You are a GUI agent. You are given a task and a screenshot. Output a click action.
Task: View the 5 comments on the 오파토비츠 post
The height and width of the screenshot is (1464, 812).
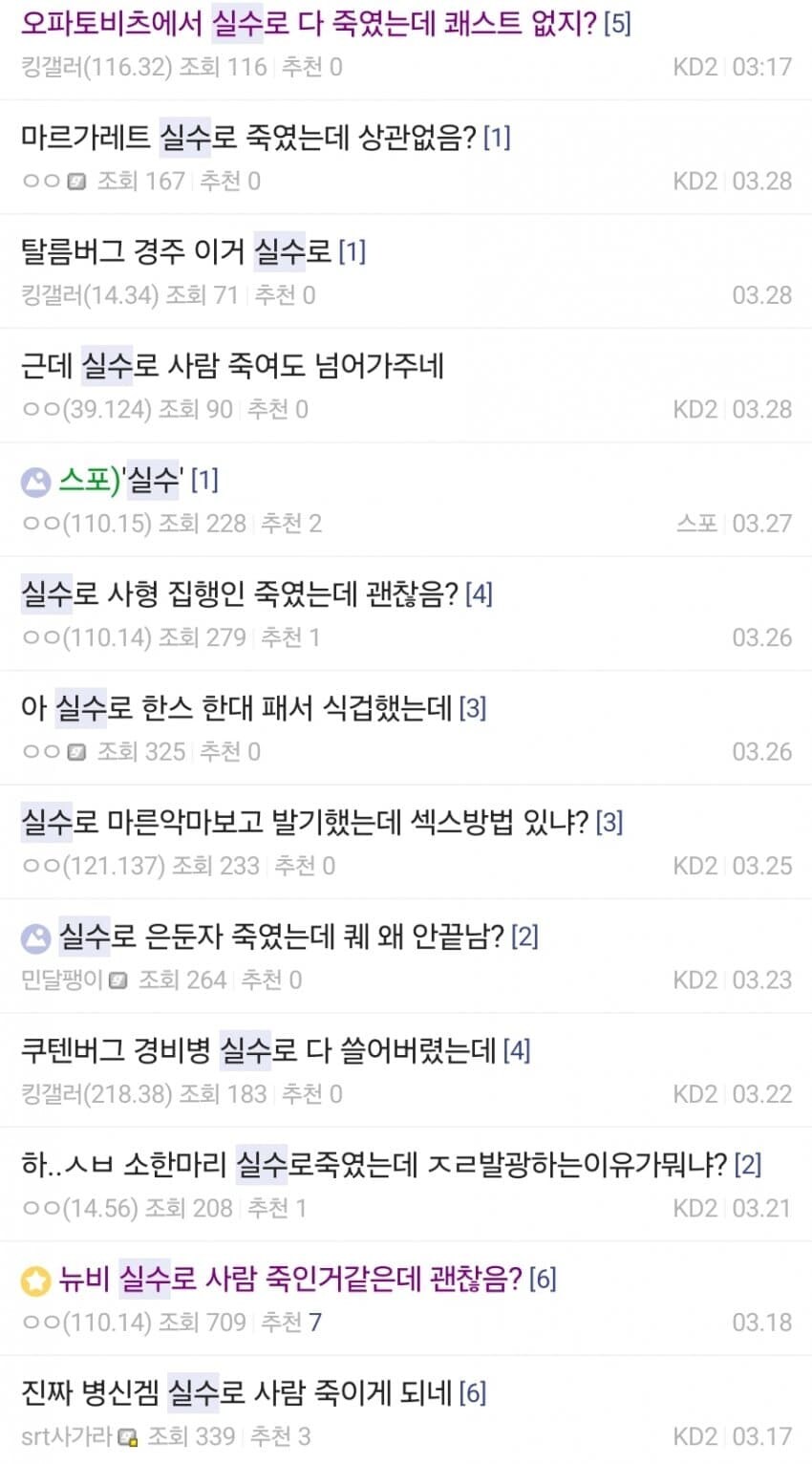(x=618, y=24)
